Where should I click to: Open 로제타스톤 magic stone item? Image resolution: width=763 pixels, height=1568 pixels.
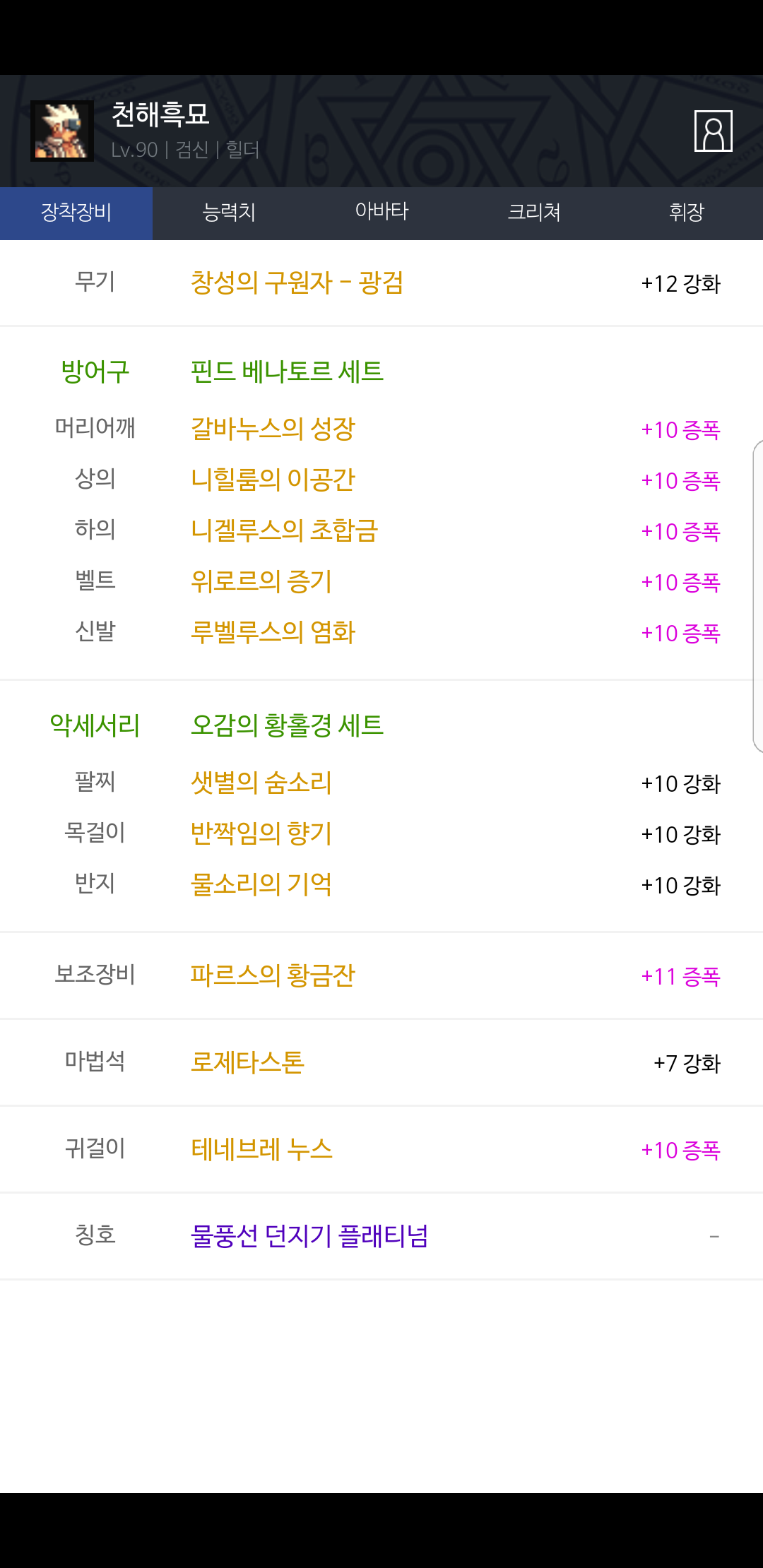pyautogui.click(x=247, y=1062)
